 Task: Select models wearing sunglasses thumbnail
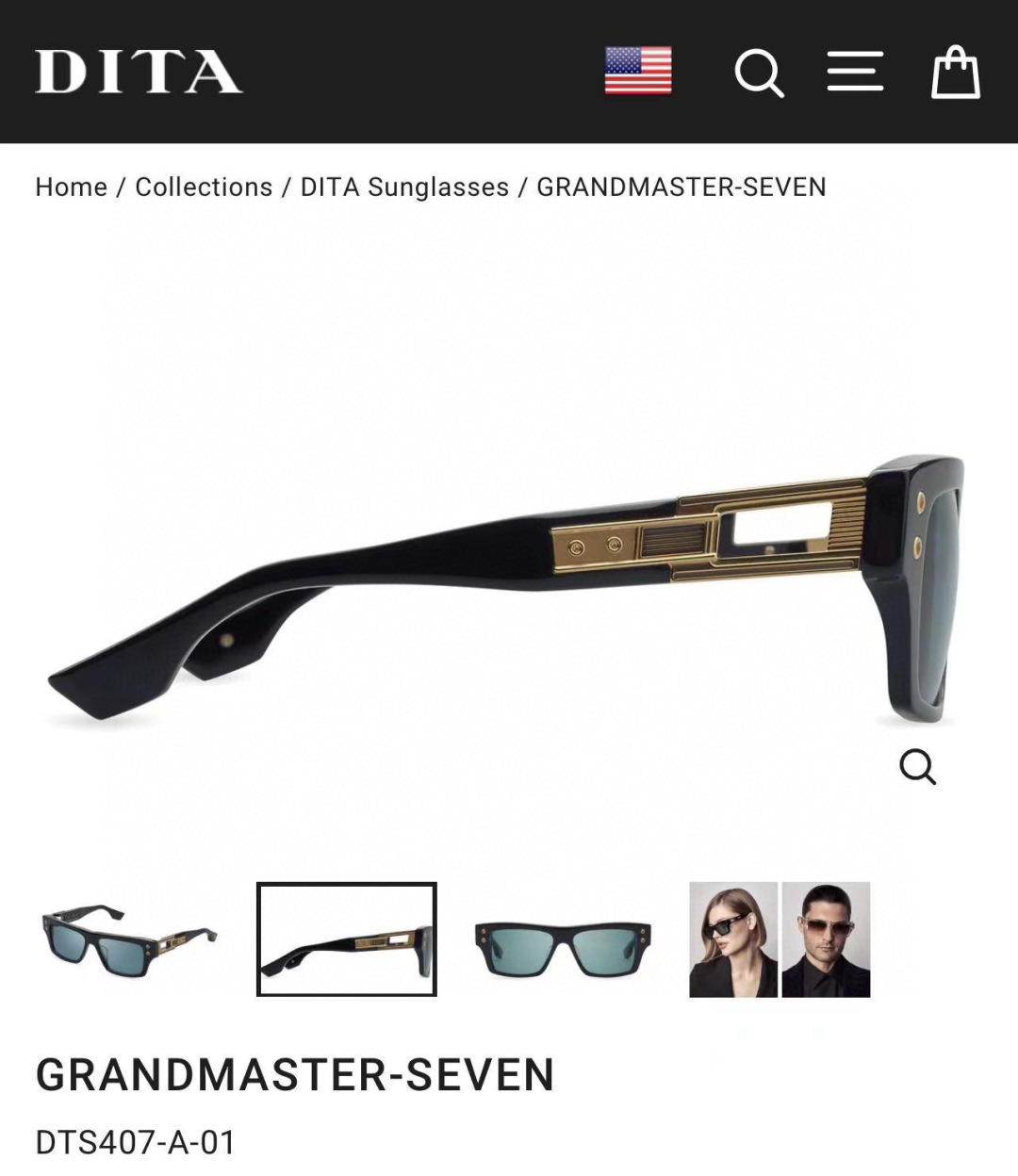pyautogui.click(x=780, y=939)
